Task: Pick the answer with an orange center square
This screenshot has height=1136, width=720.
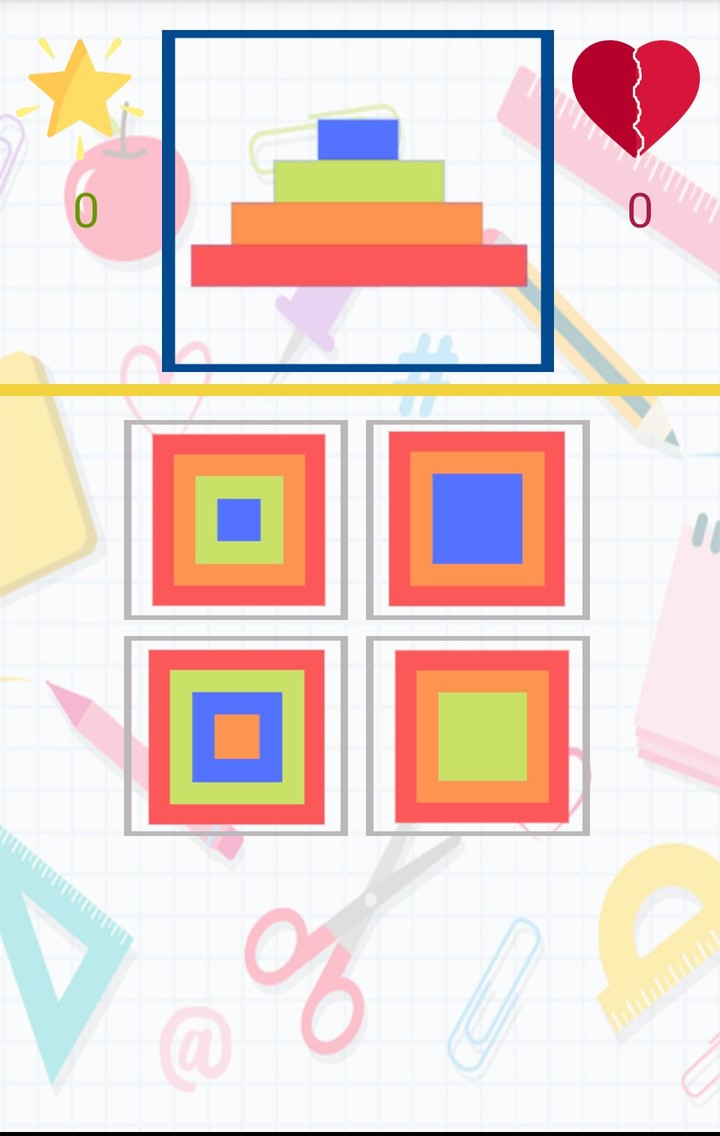Action: click(x=237, y=736)
